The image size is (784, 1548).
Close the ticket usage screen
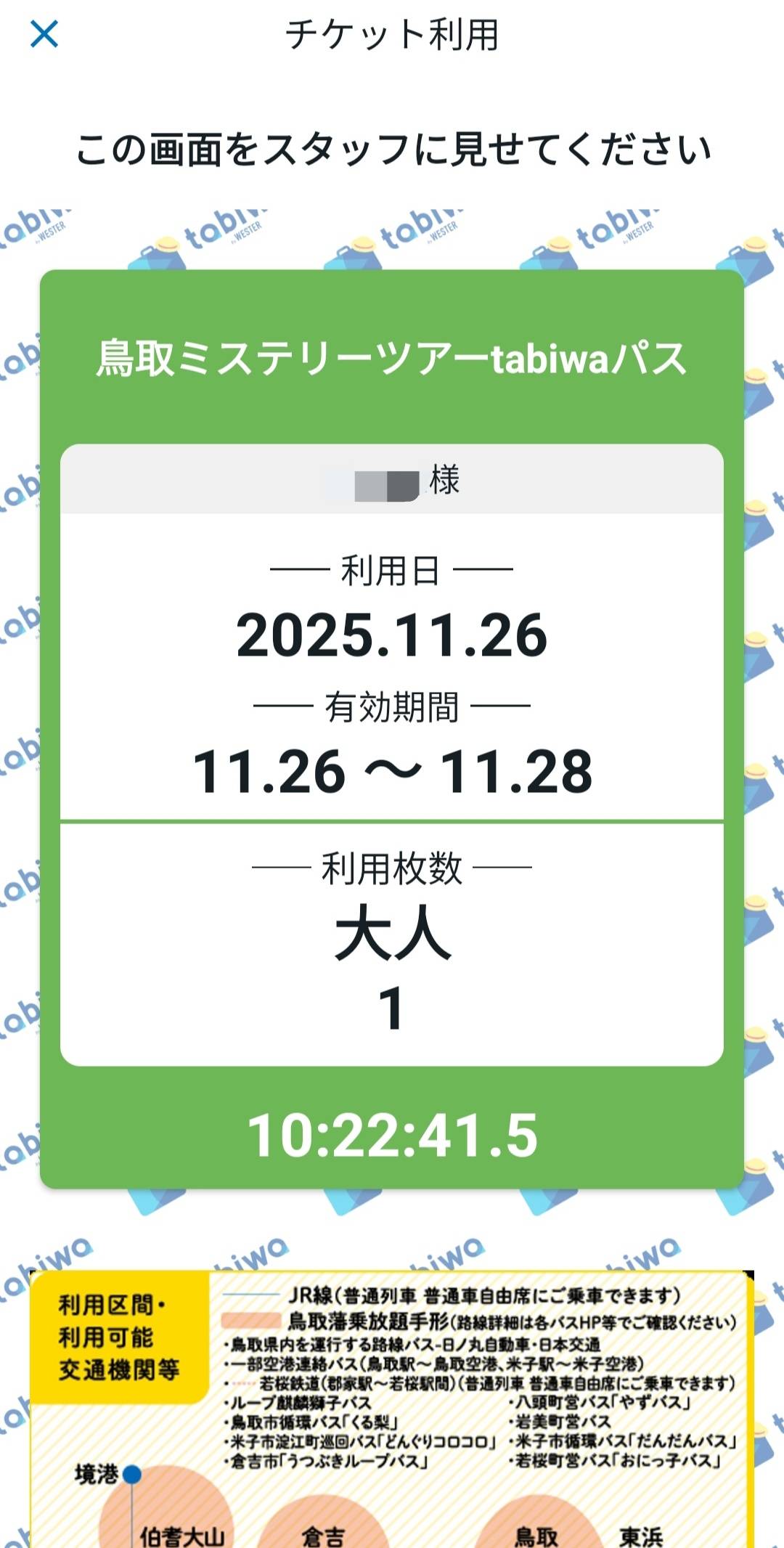[x=44, y=34]
